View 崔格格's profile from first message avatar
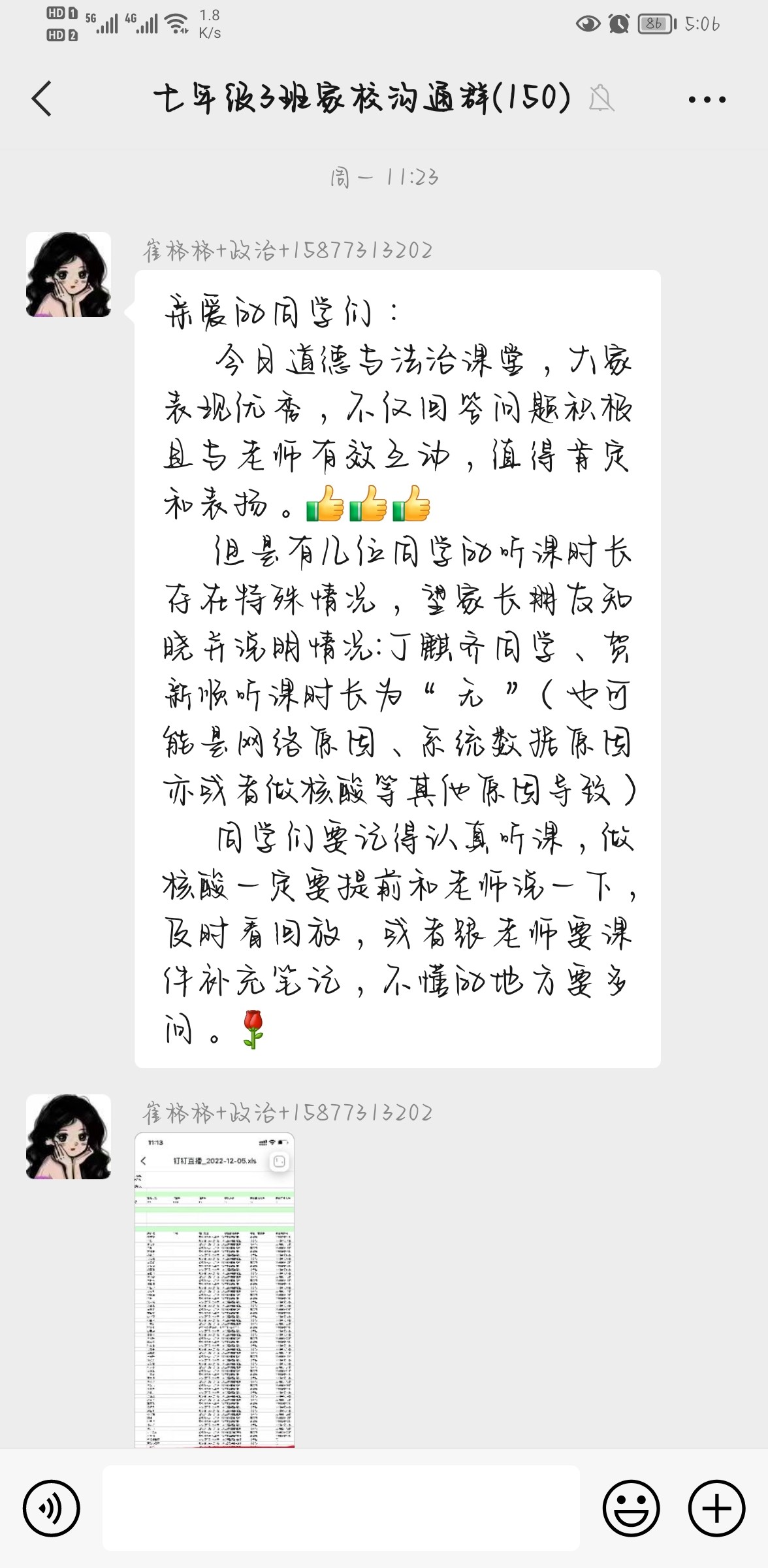The width and height of the screenshot is (768, 1568). point(69,274)
